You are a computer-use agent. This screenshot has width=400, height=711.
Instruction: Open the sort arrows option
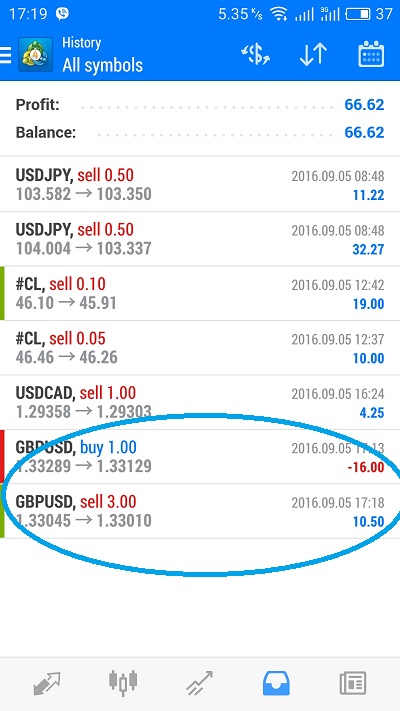coord(313,55)
